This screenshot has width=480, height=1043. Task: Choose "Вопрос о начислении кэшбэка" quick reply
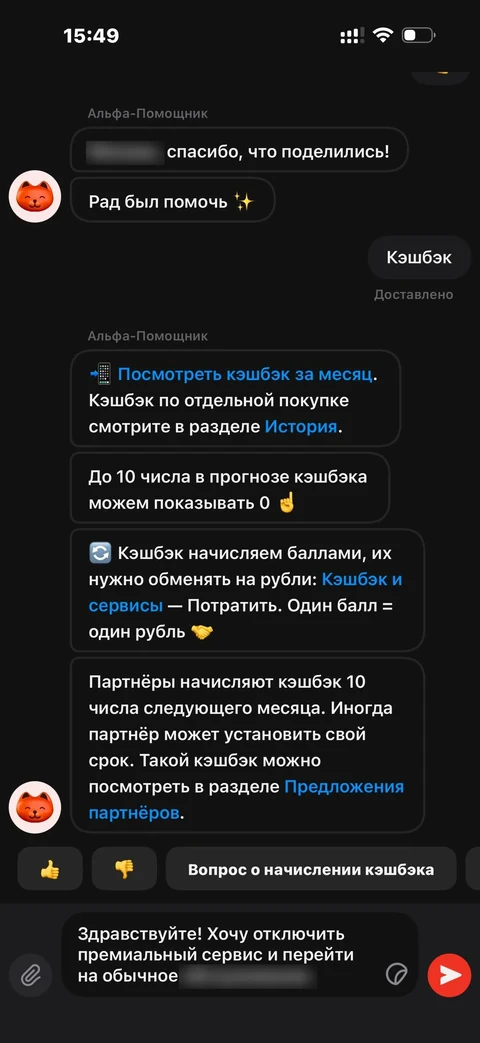click(x=310, y=869)
